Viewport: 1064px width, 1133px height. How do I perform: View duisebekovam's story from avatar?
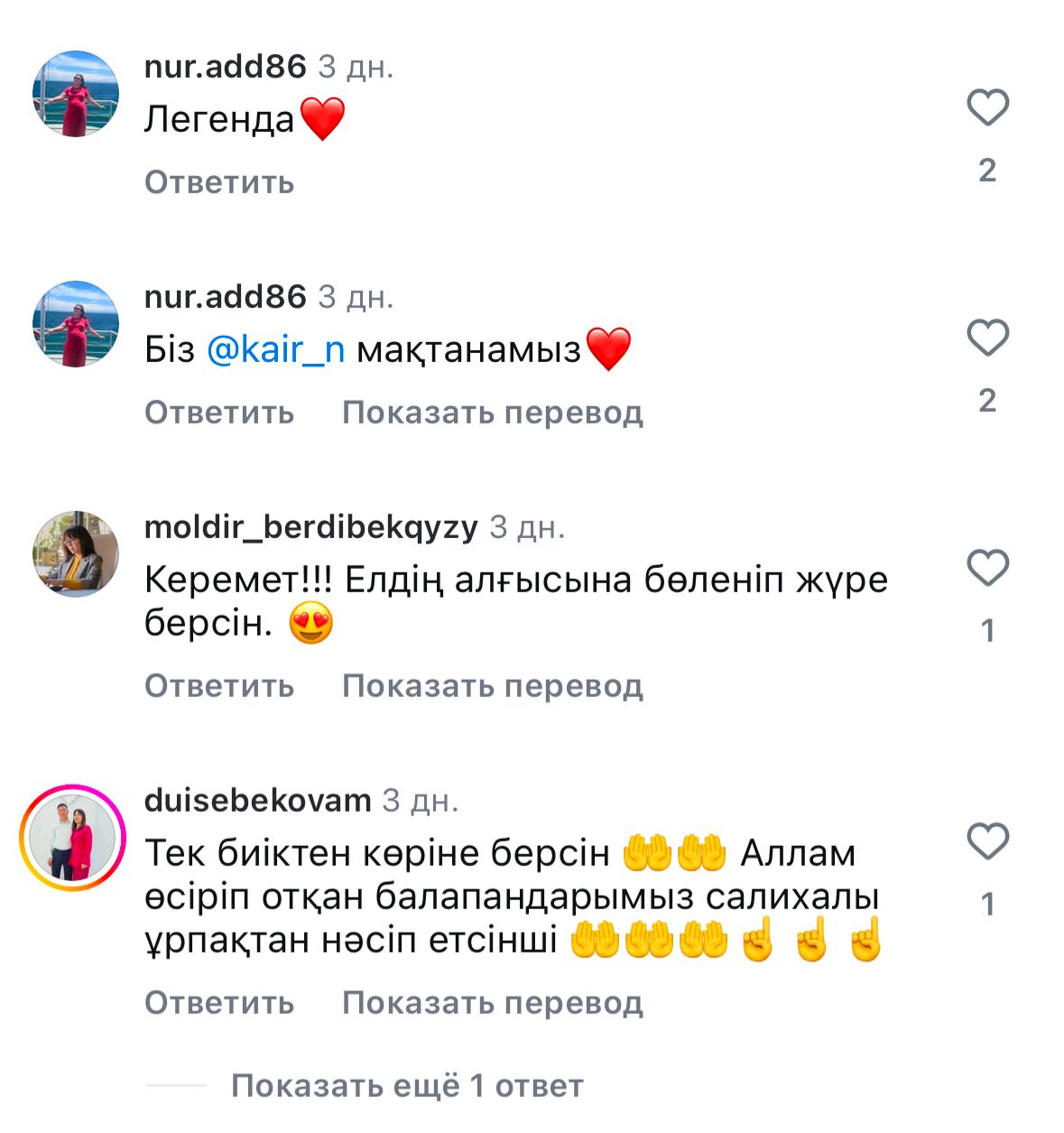click(x=72, y=838)
